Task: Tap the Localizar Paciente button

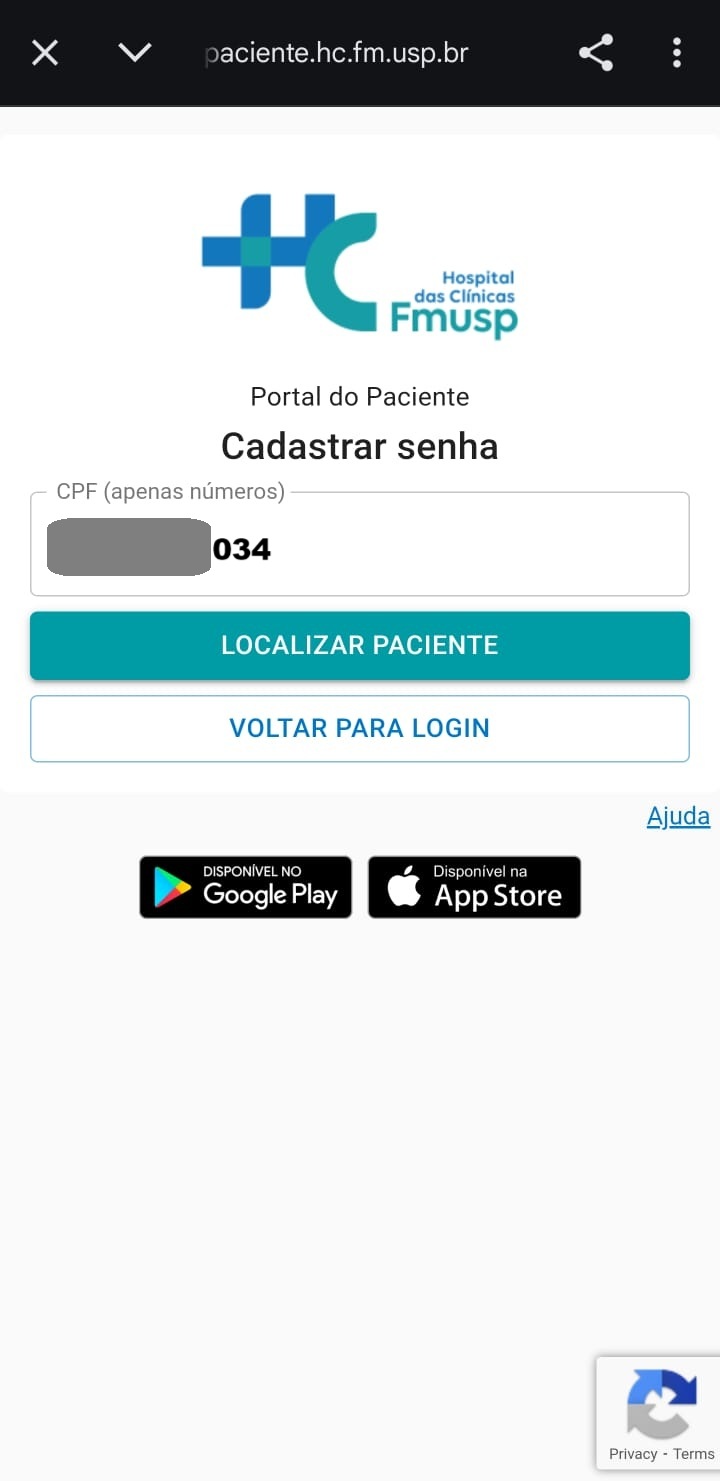Action: [360, 645]
